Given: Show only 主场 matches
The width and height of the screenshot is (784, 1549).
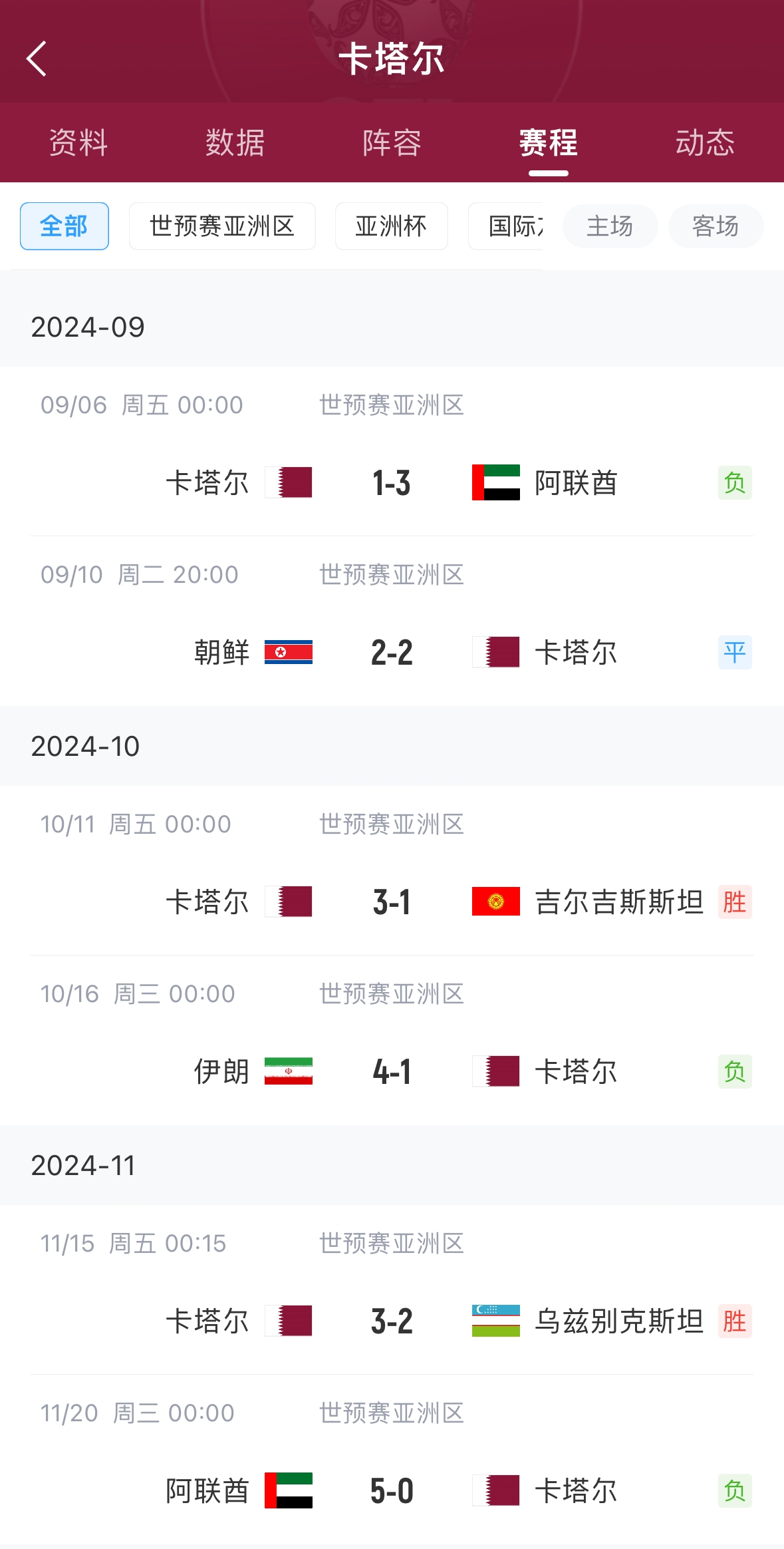Looking at the screenshot, I should [610, 226].
